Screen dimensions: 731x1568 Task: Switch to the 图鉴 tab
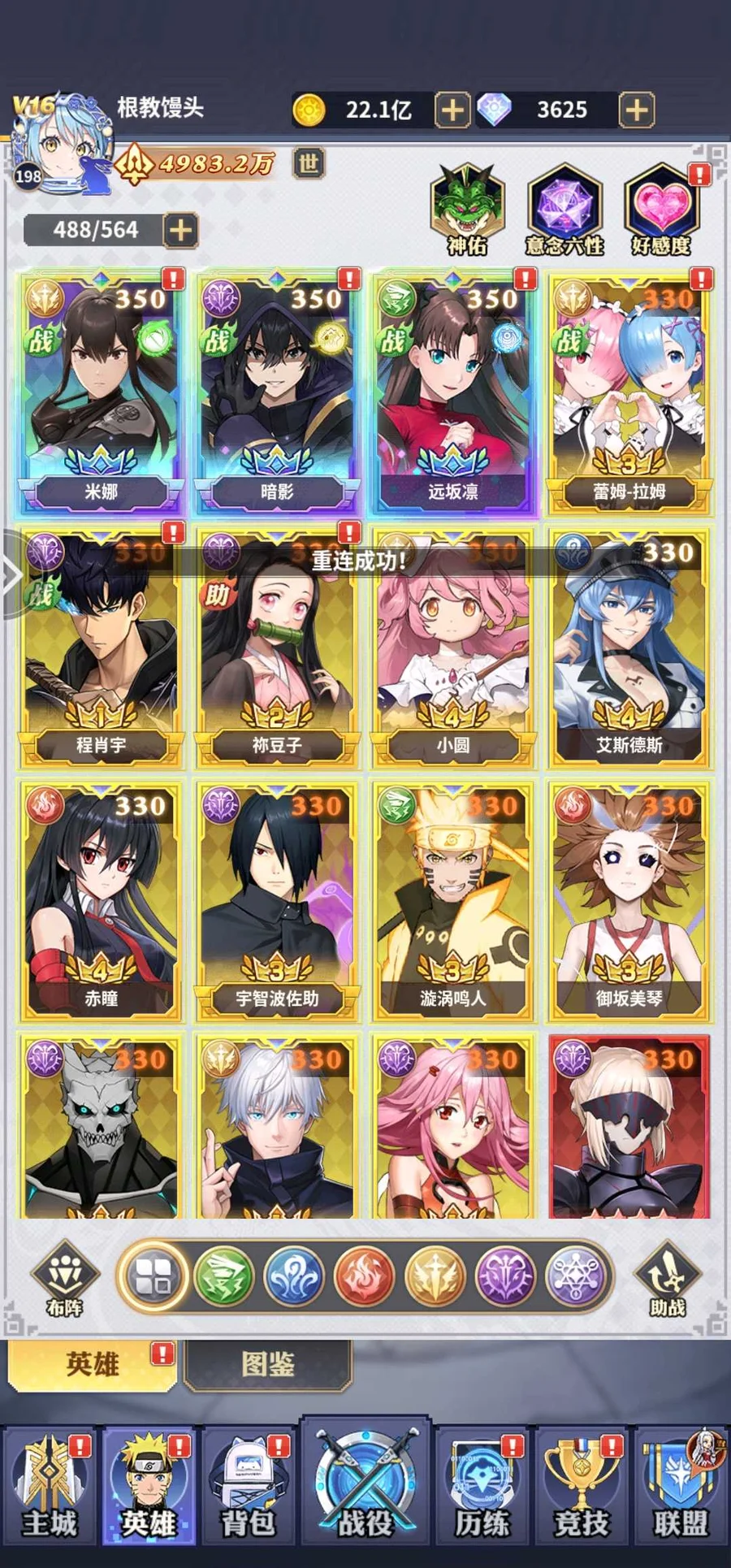click(x=268, y=1364)
